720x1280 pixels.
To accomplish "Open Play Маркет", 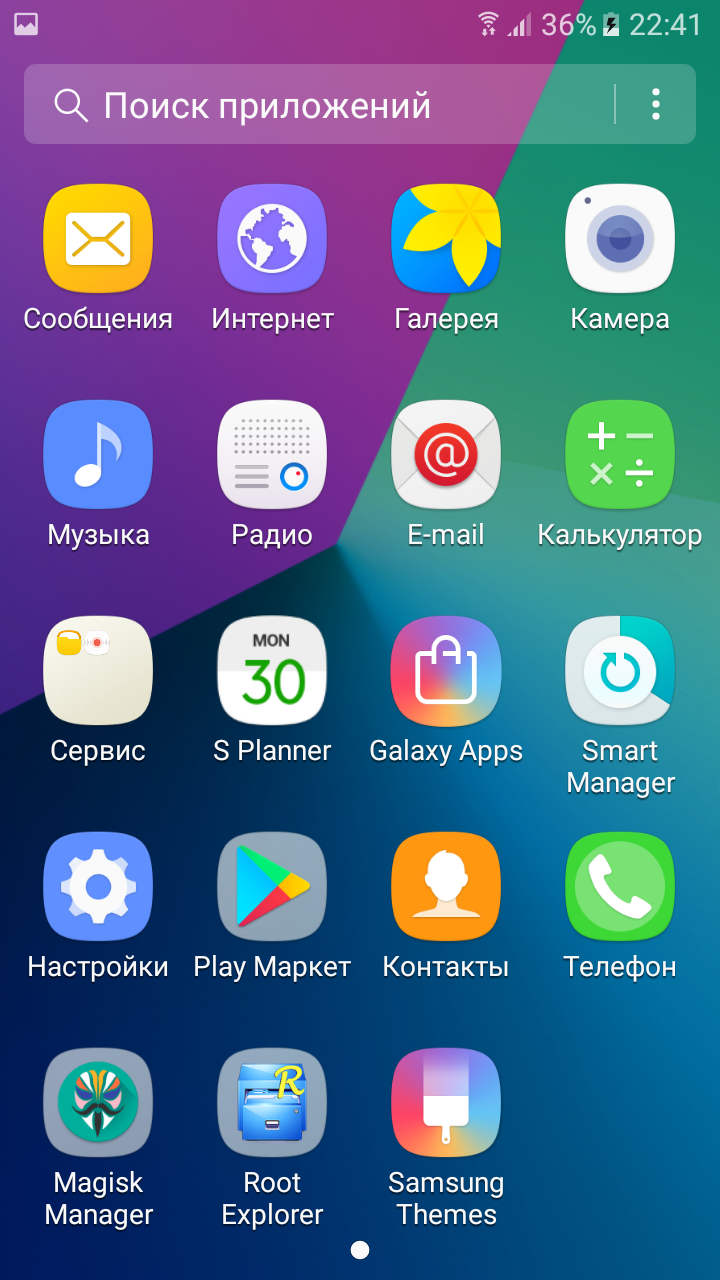I will point(272,887).
